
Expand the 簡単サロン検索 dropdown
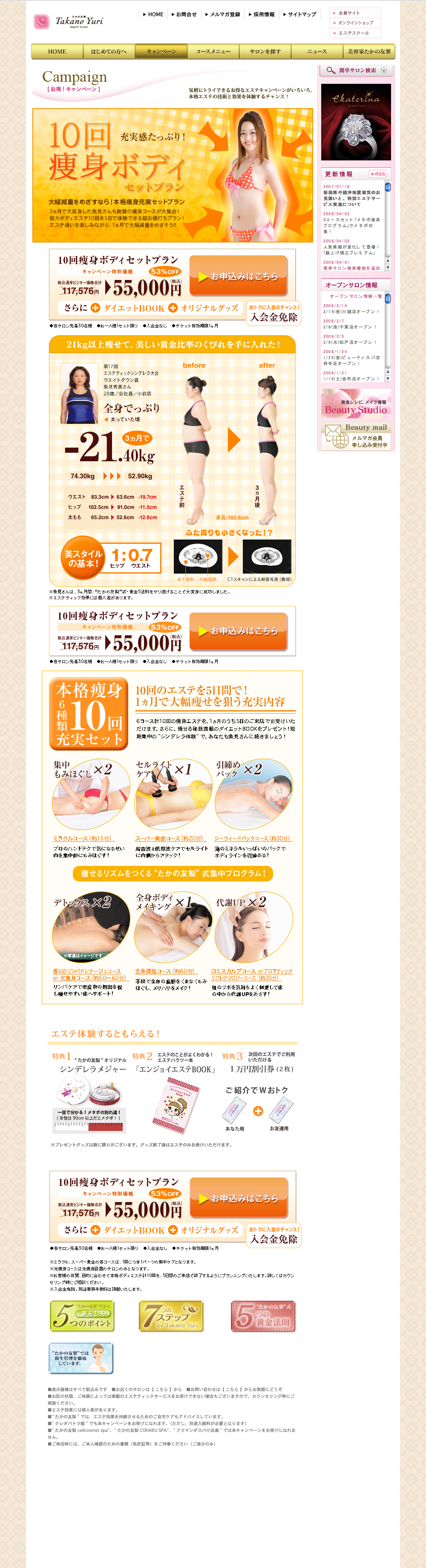tap(383, 71)
